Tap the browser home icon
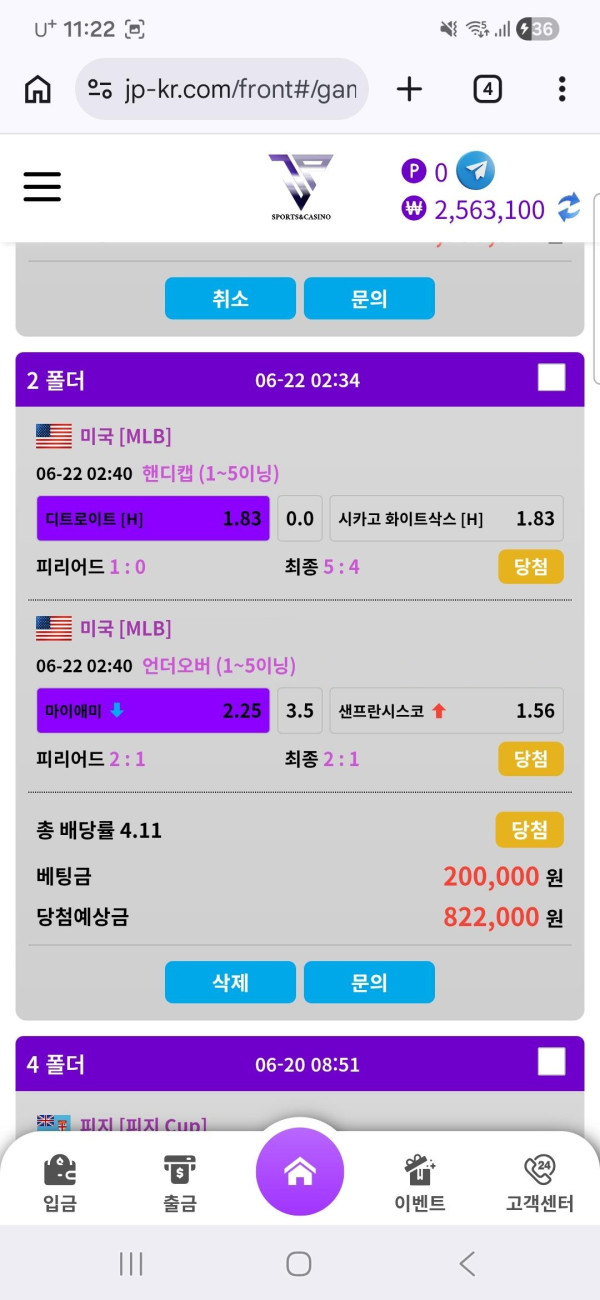600x1300 pixels. coord(37,89)
